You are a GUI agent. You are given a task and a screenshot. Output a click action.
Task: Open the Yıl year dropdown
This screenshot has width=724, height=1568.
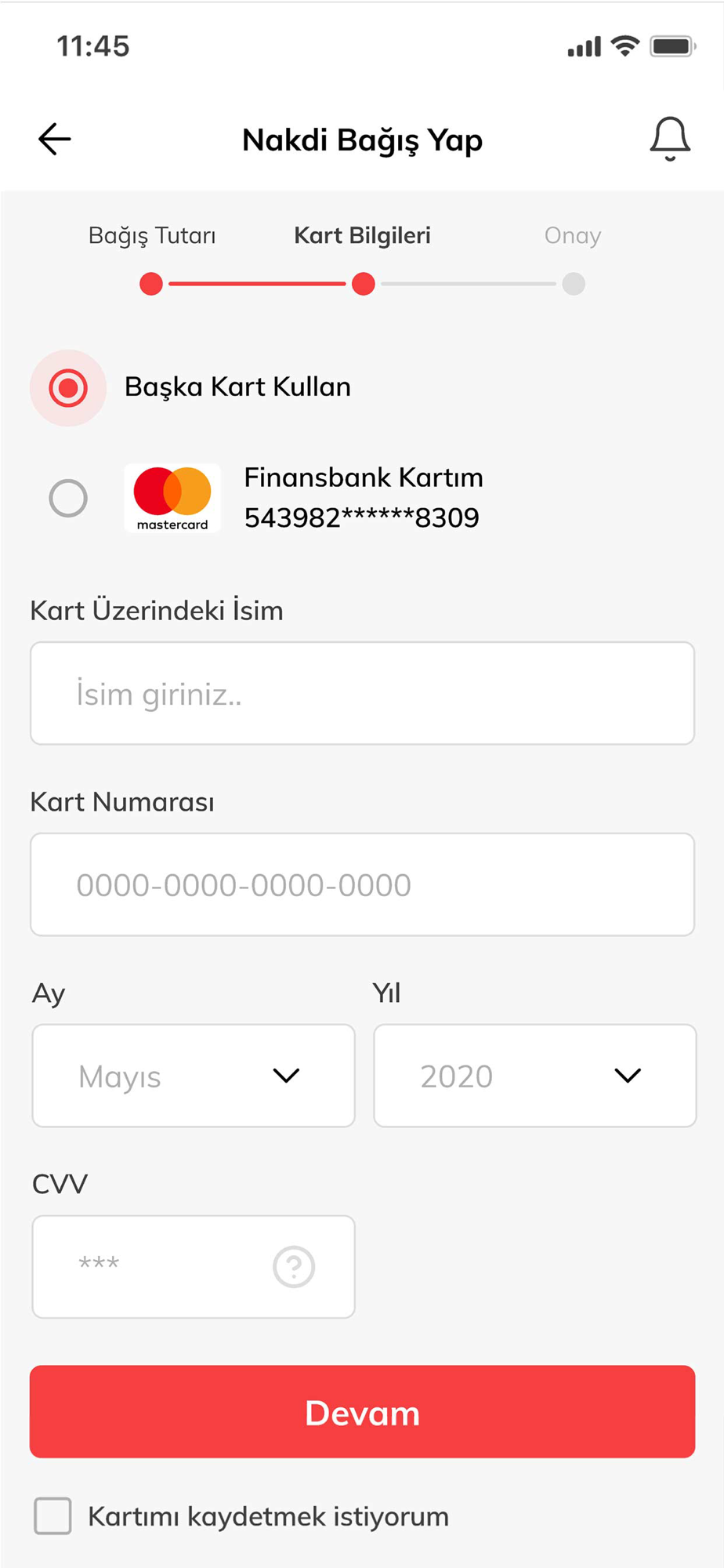[534, 1076]
